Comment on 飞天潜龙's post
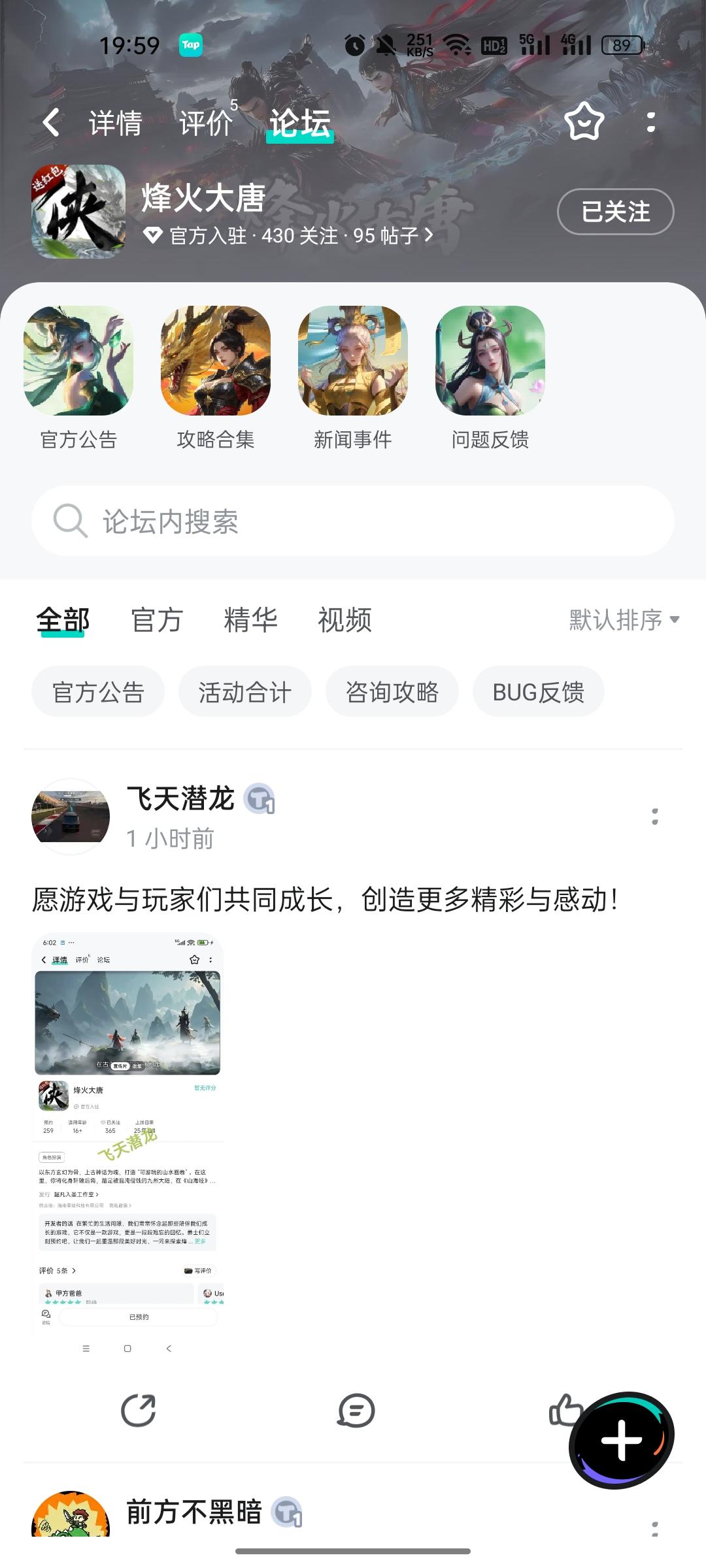 click(356, 1410)
